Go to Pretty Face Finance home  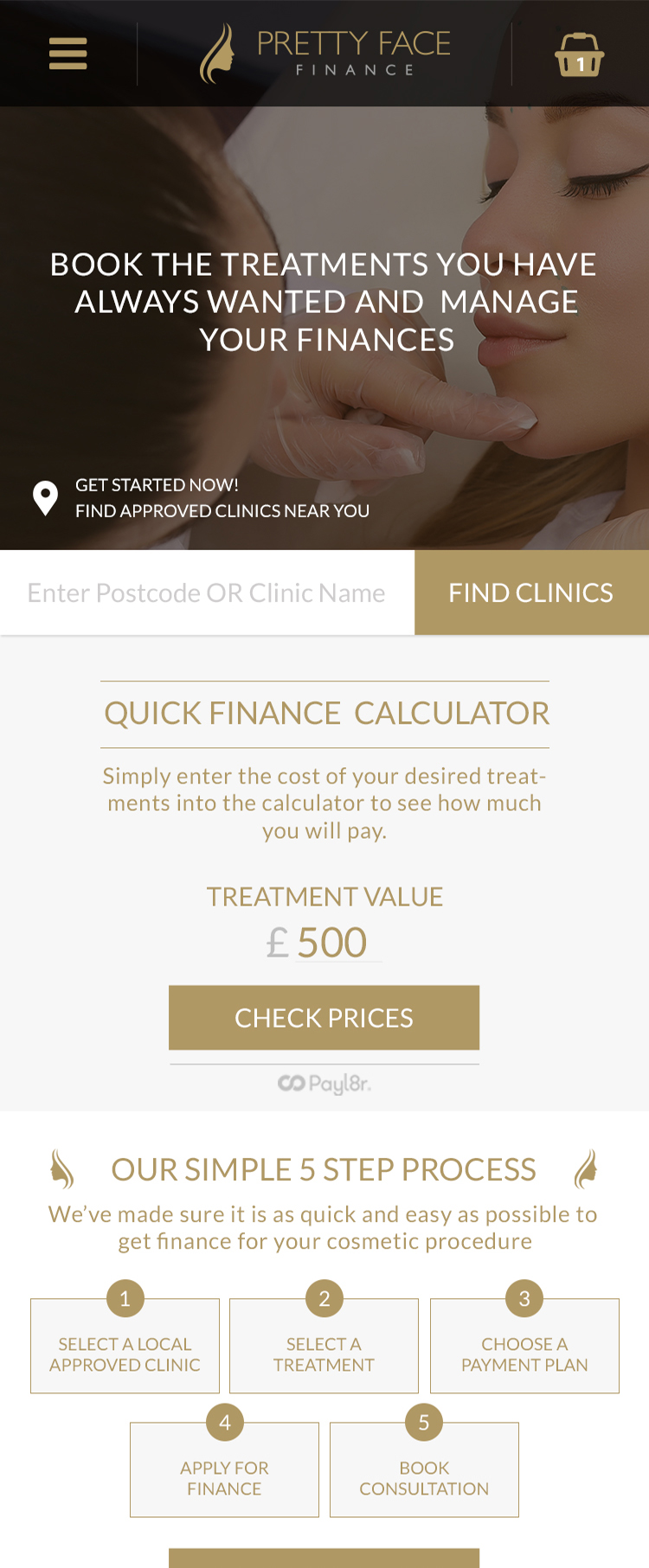326,54
